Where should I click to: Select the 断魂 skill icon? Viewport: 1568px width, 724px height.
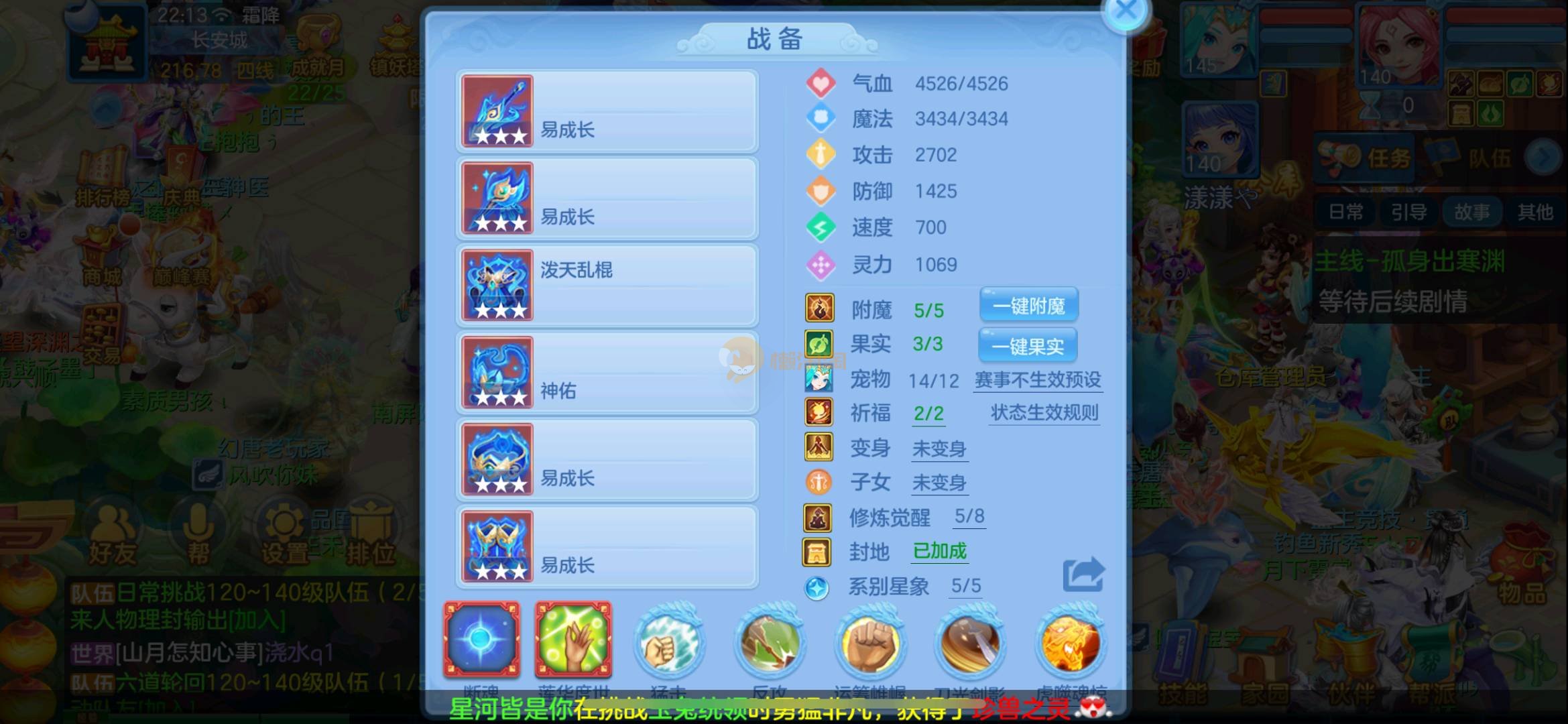click(481, 640)
